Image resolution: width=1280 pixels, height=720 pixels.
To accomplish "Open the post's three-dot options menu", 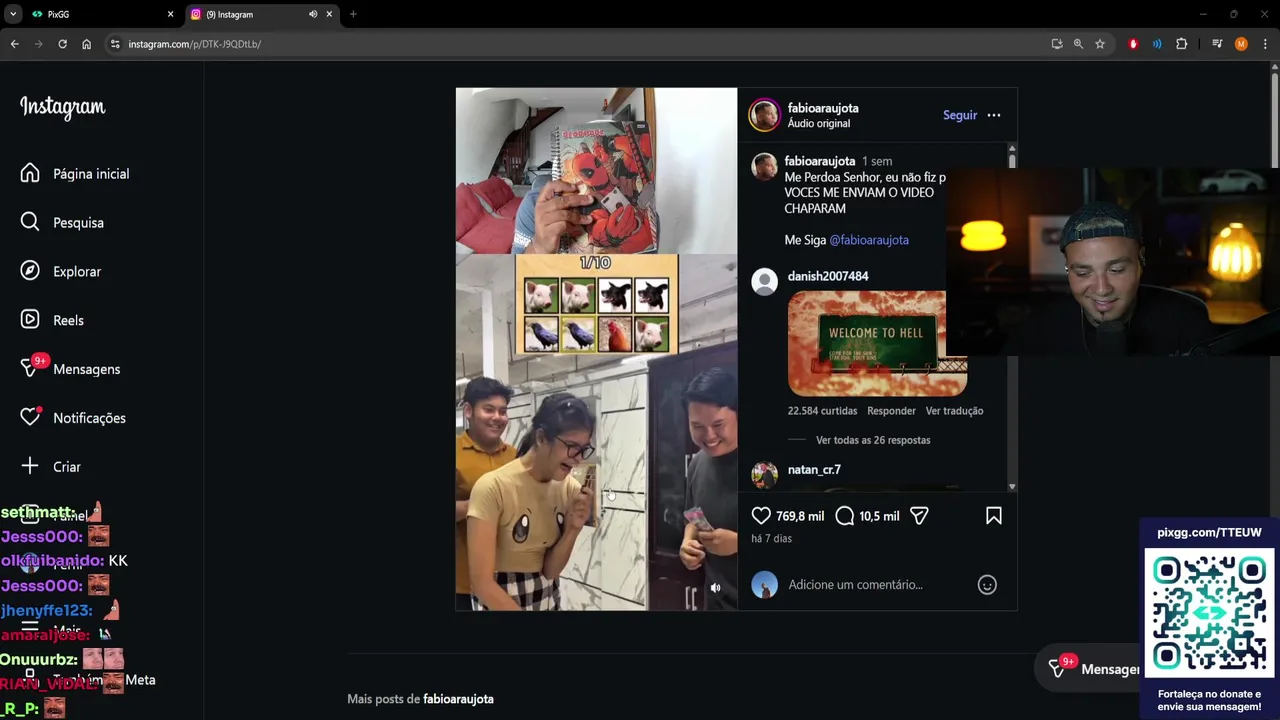I will 993,115.
